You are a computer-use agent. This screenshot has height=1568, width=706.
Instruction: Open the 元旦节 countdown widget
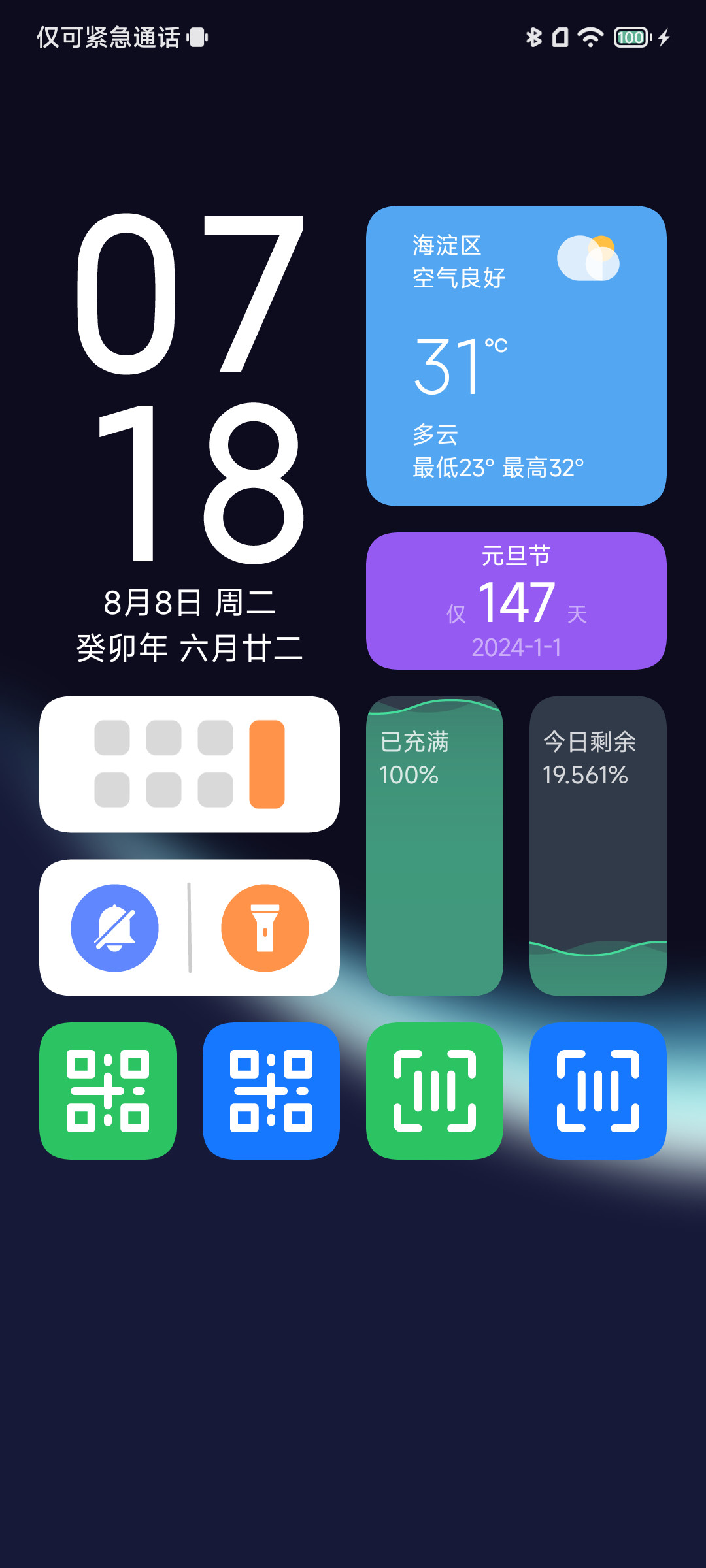(516, 601)
